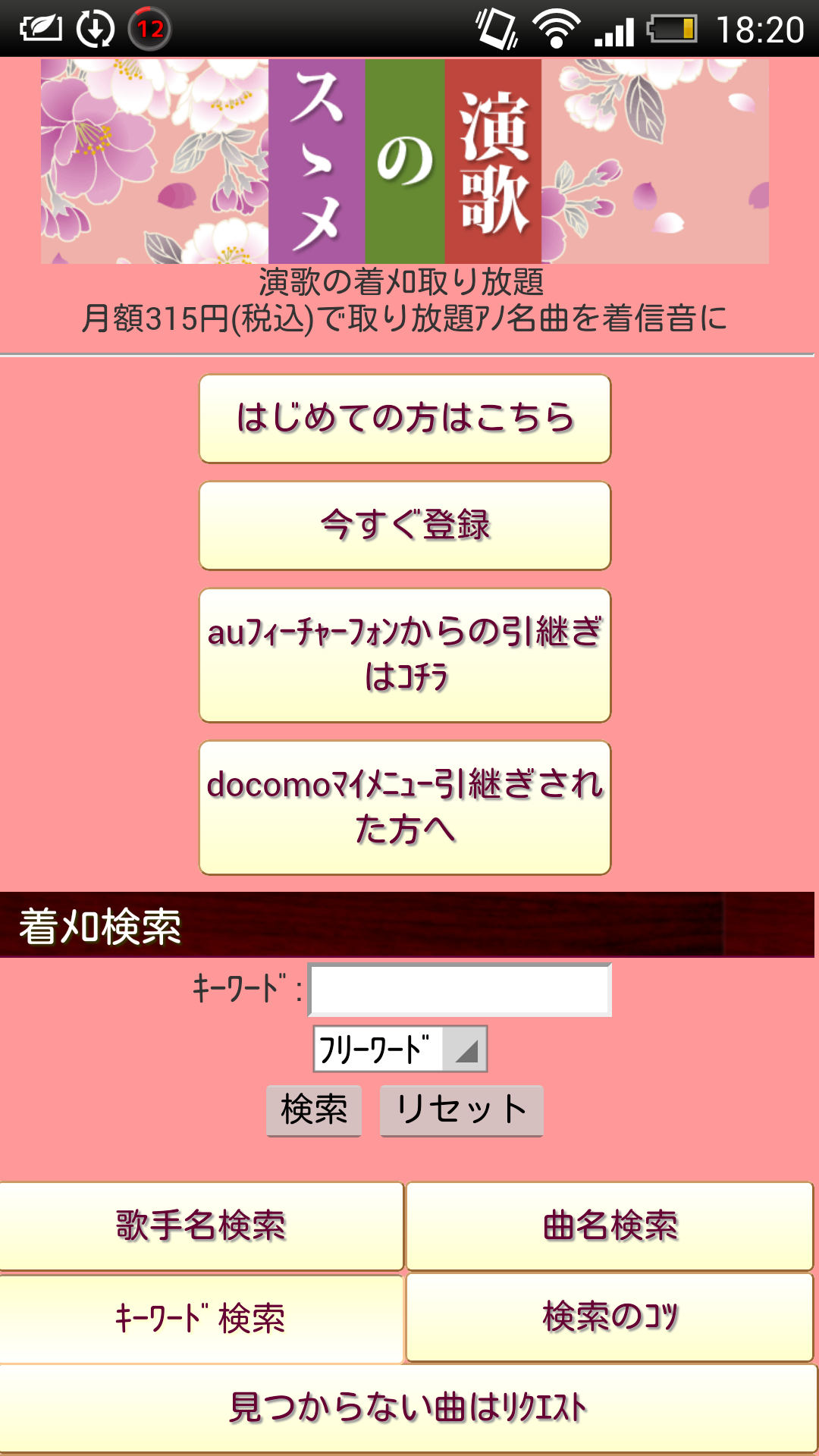
Task: Open the docomoマイメニュー引継ぎ button
Action: tap(405, 808)
